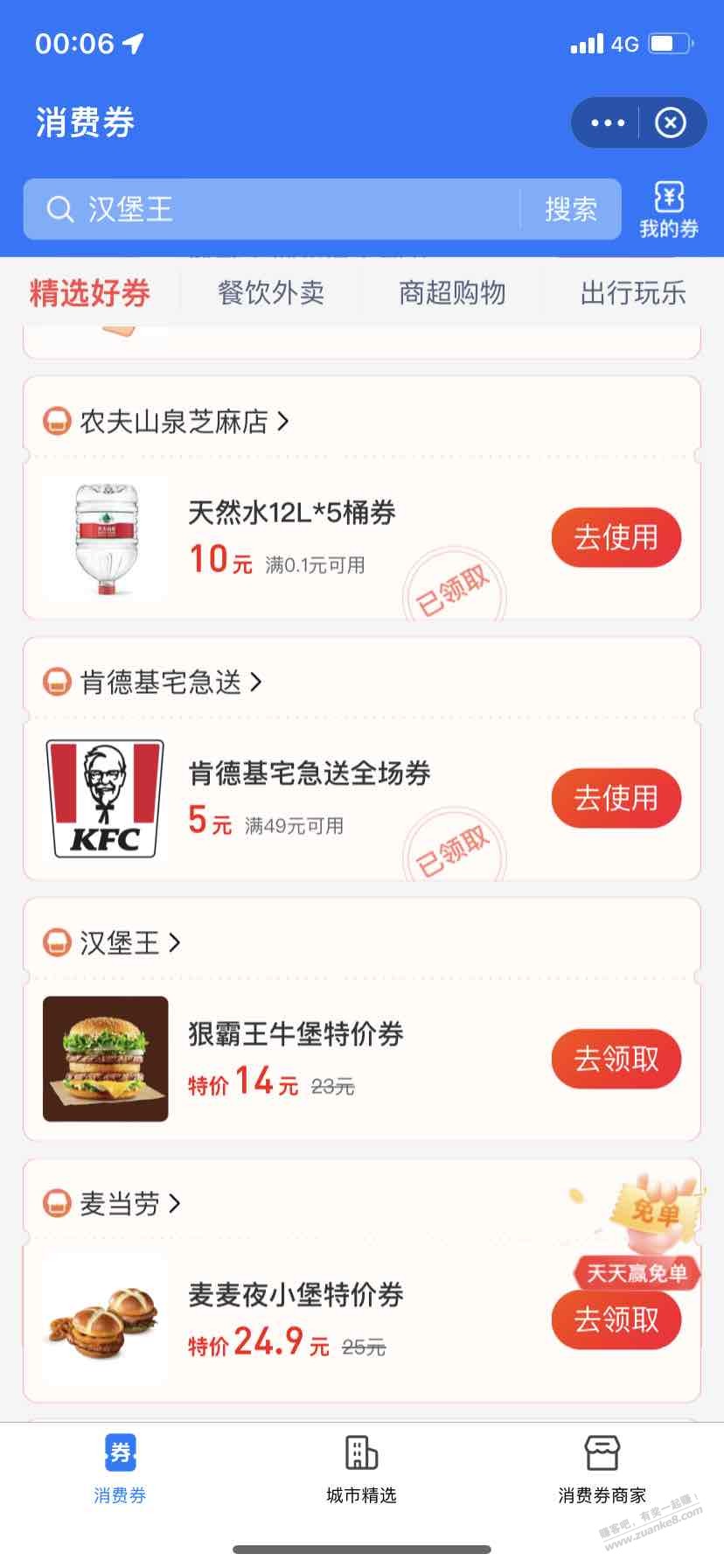724x1568 pixels.
Task: Go to 消费券 bottom tab
Action: pos(120,1470)
